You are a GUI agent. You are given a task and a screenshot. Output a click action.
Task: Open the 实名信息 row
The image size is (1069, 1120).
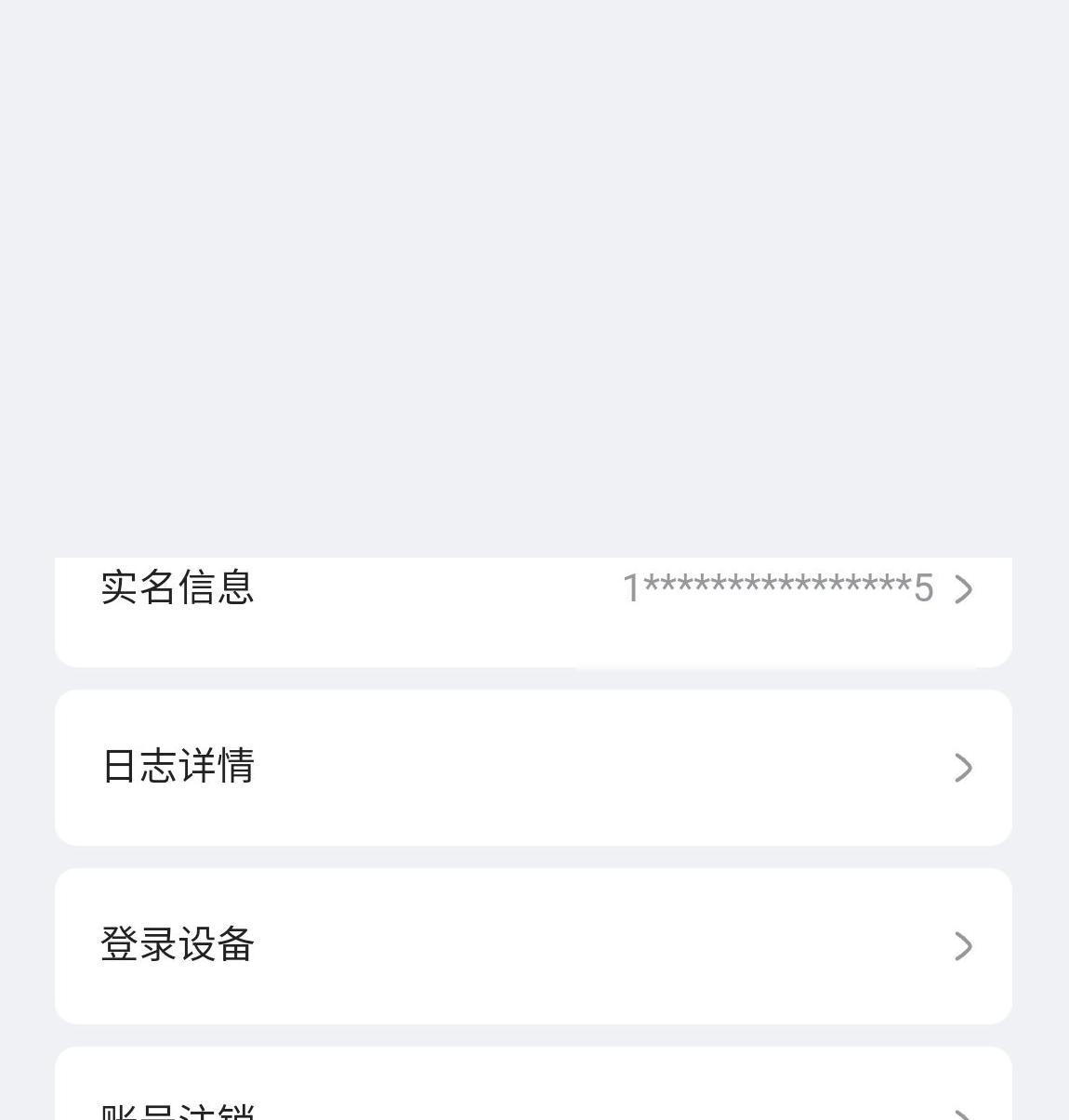533,595
